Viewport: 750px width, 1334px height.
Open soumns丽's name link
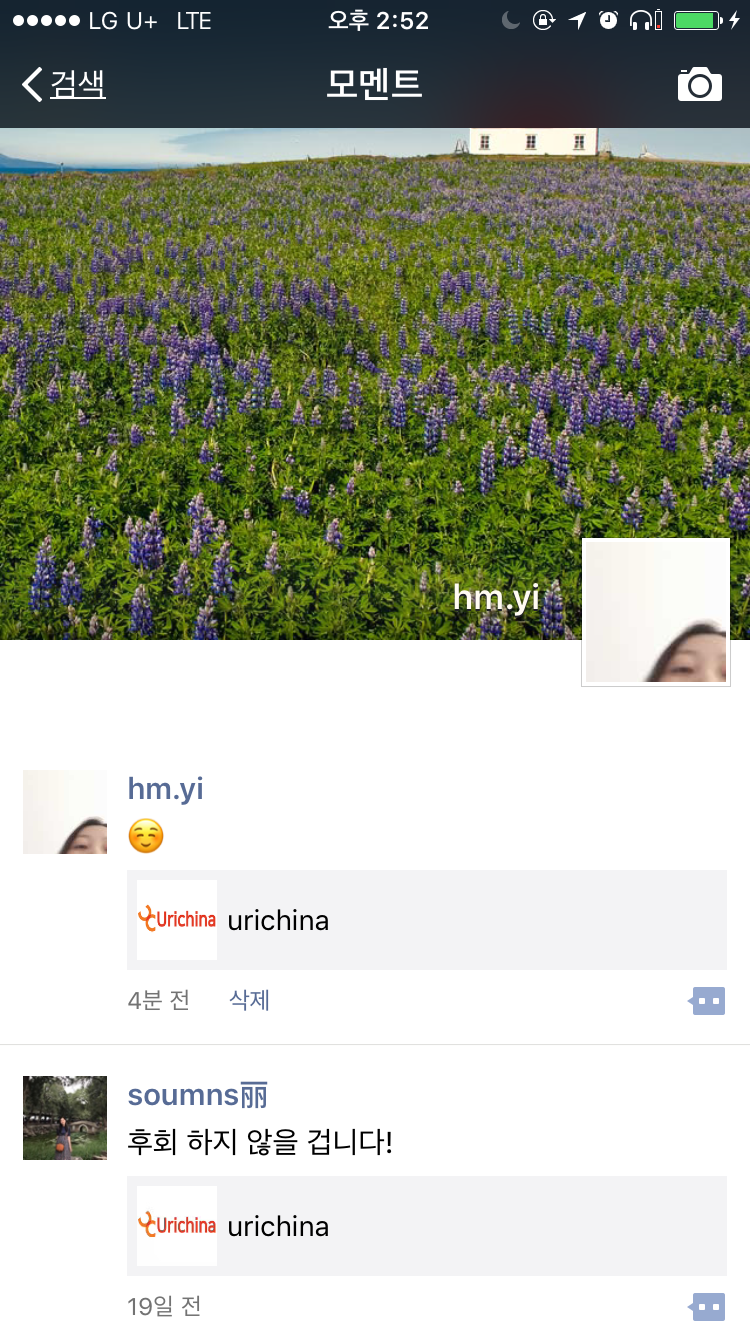click(198, 1095)
